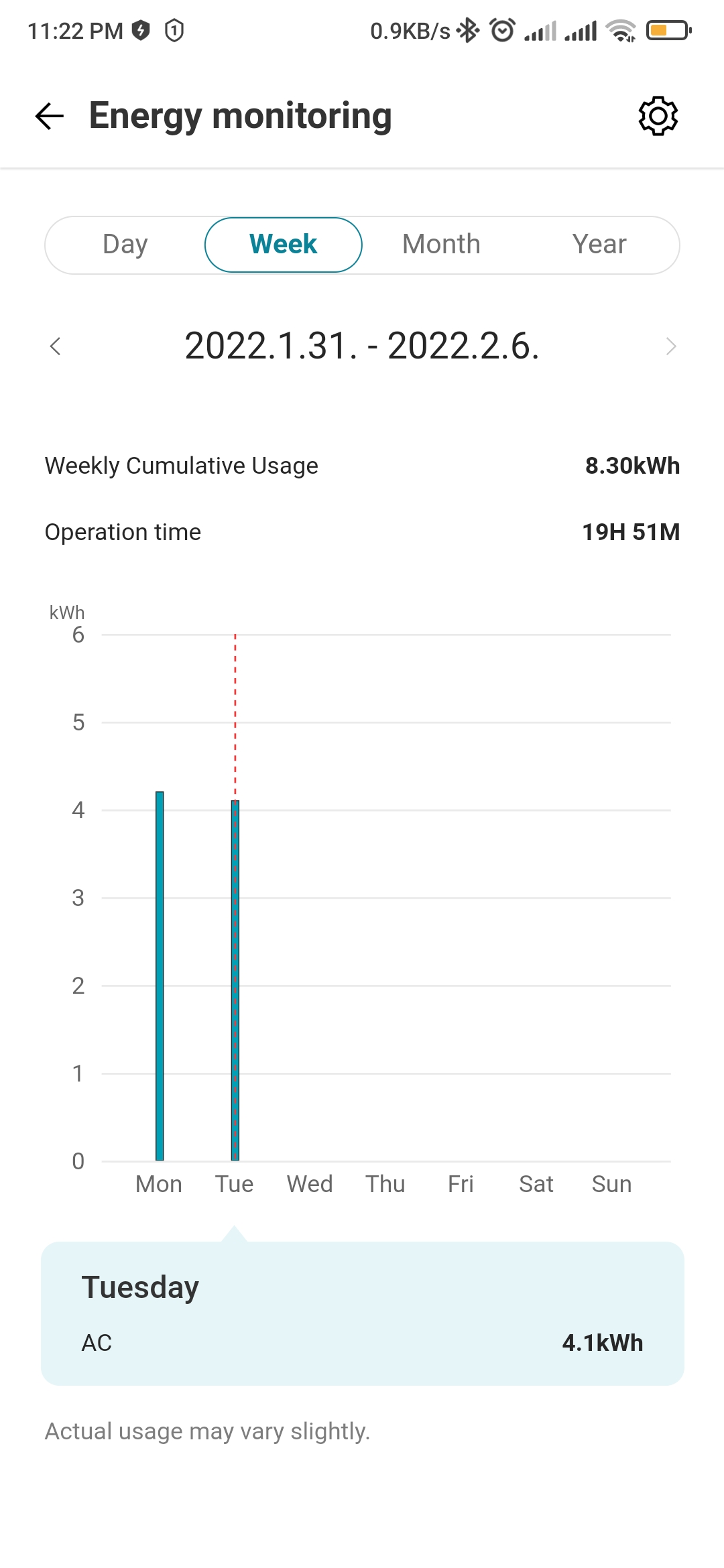Switch to the Month view
The height and width of the screenshot is (1568, 724).
click(x=441, y=245)
